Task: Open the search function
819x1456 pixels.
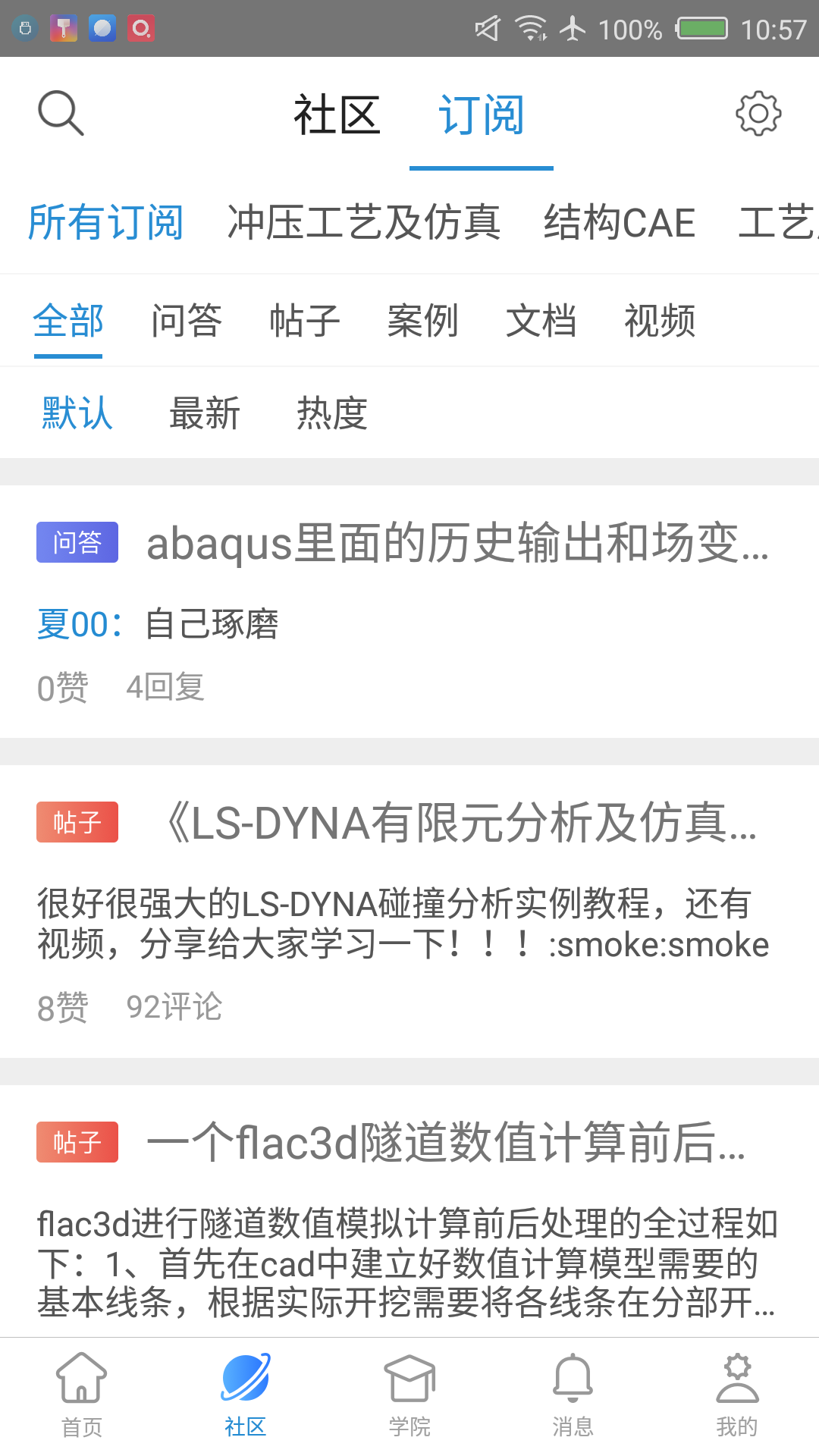Action: 60,112
